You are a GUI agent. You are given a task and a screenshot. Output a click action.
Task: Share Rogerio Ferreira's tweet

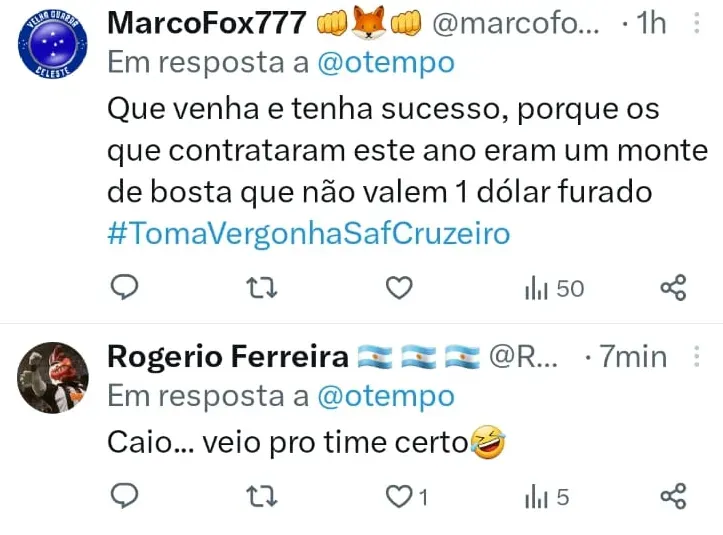674,496
